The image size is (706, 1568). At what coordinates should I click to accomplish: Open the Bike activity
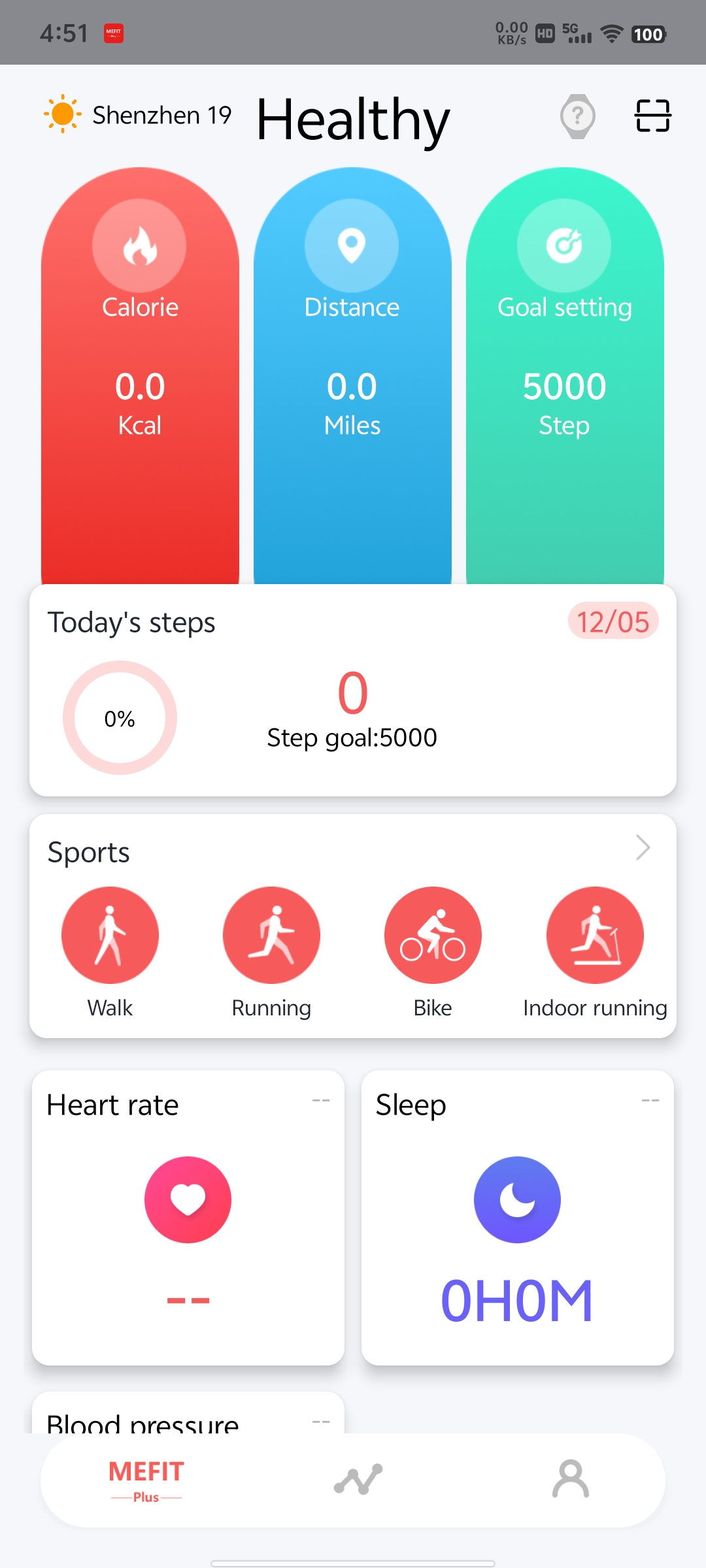433,935
